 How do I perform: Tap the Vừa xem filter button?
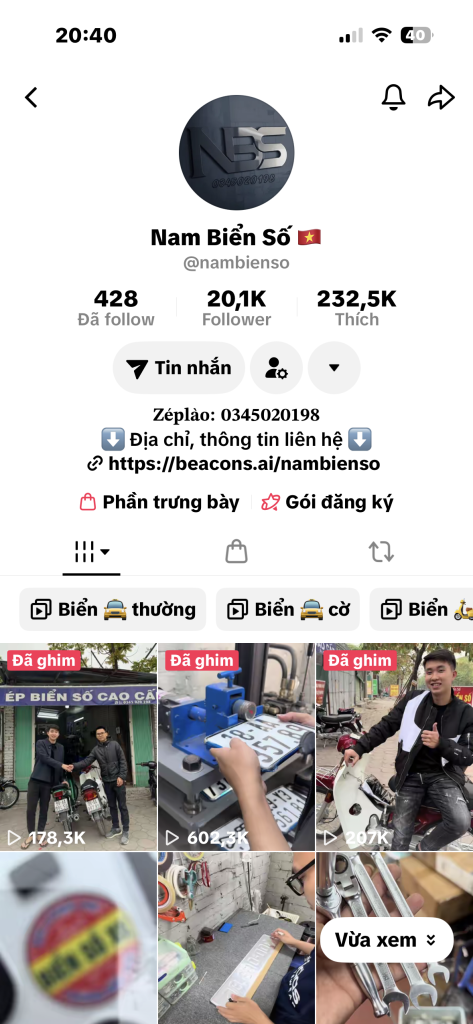click(386, 940)
